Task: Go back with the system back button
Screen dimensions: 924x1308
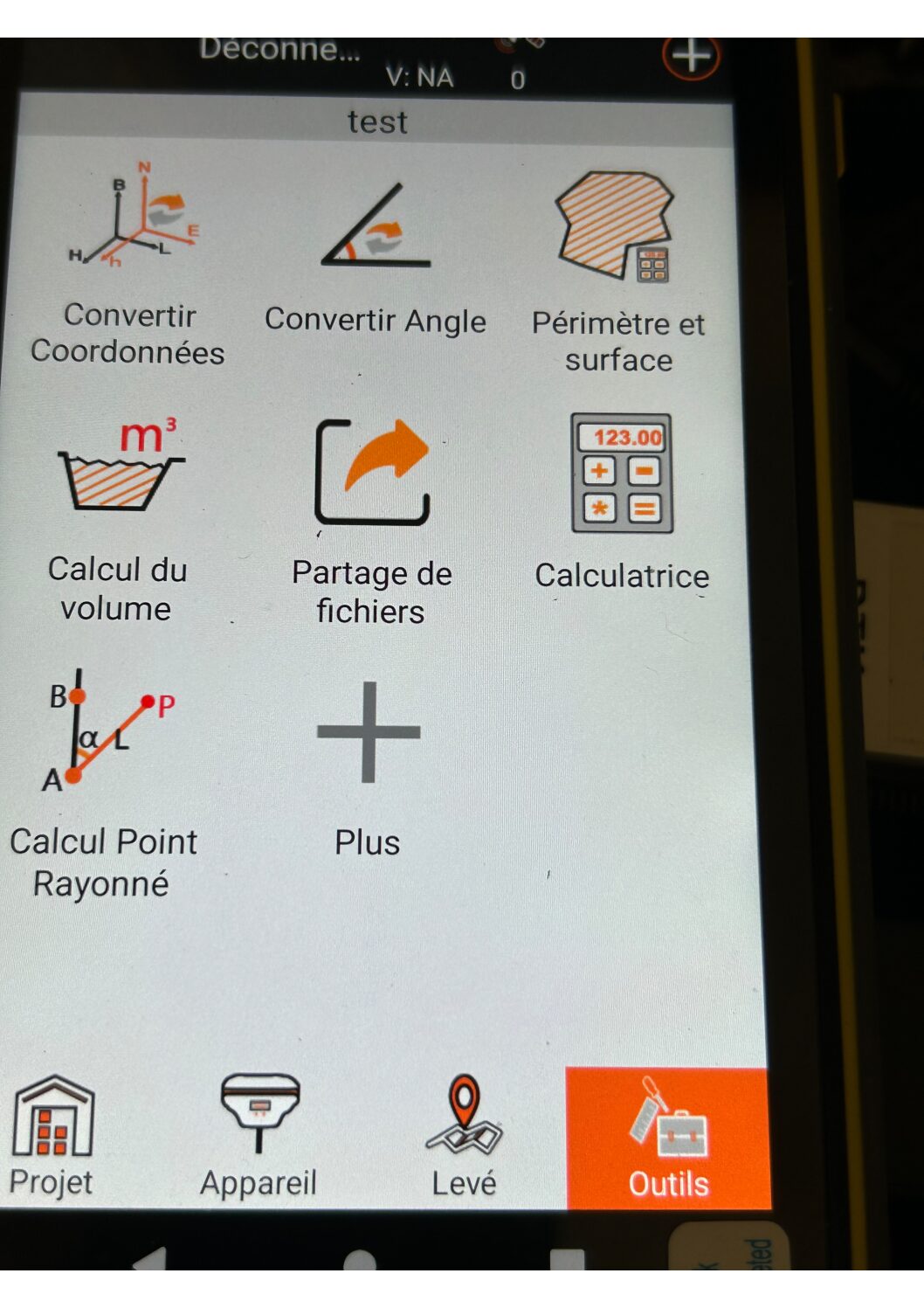Action: click(150, 1259)
